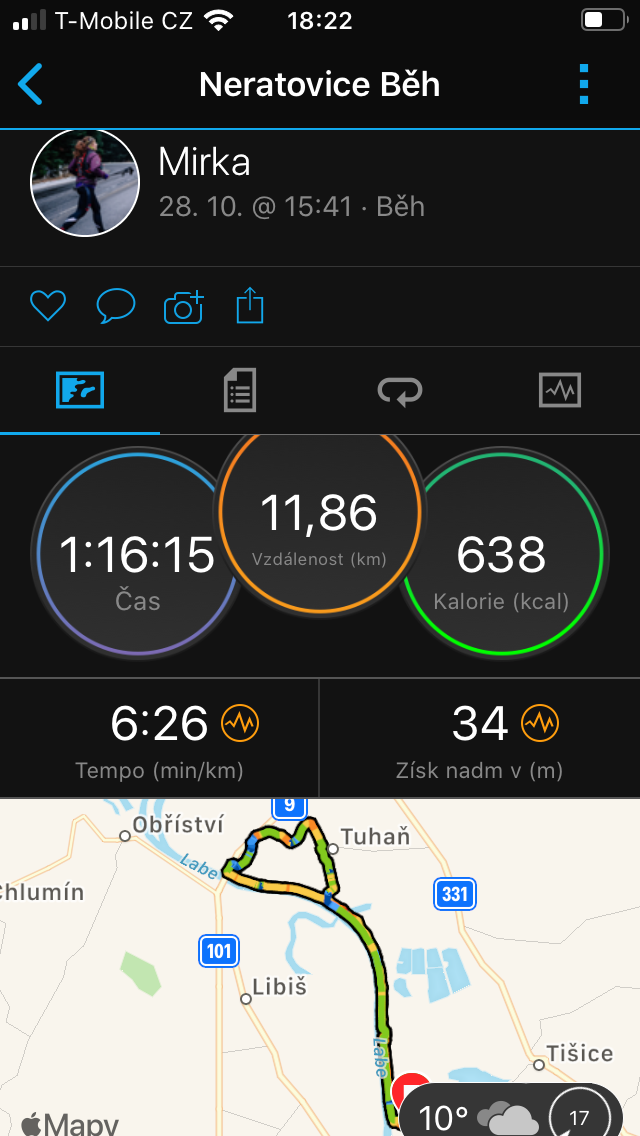Viewport: 640px width, 1136px height.
Task: Open pace chart icon next to 6:26
Action: pyautogui.click(x=240, y=722)
